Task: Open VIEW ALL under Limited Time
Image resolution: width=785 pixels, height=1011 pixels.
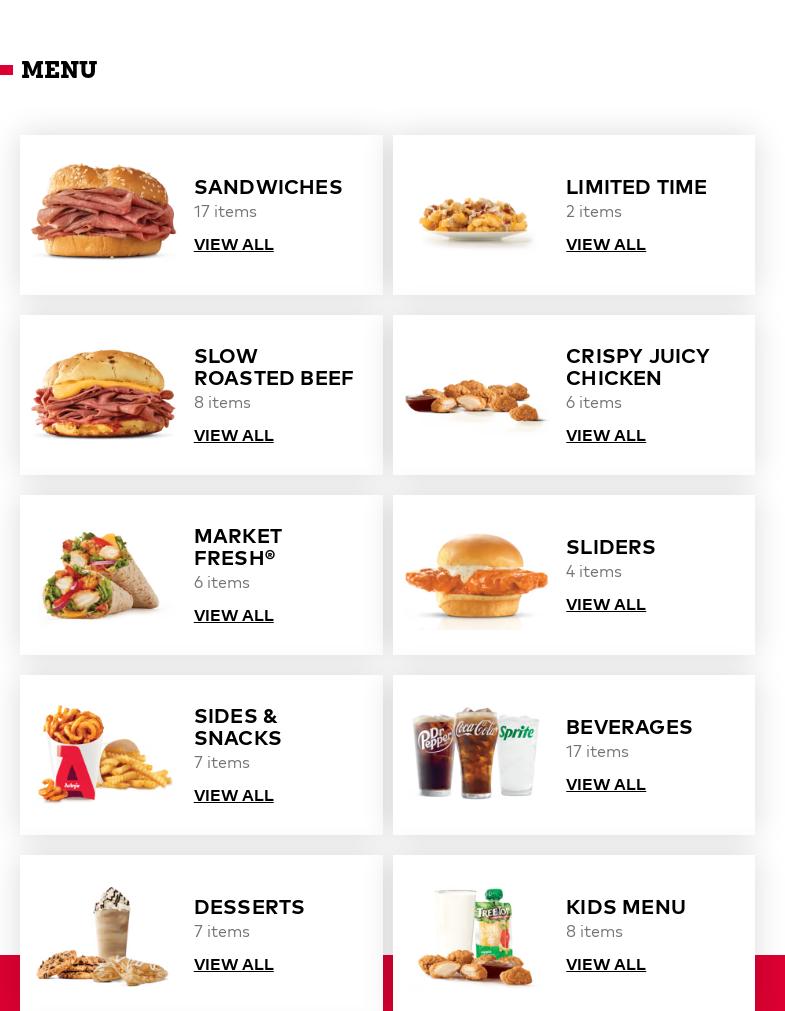Action: point(605,244)
